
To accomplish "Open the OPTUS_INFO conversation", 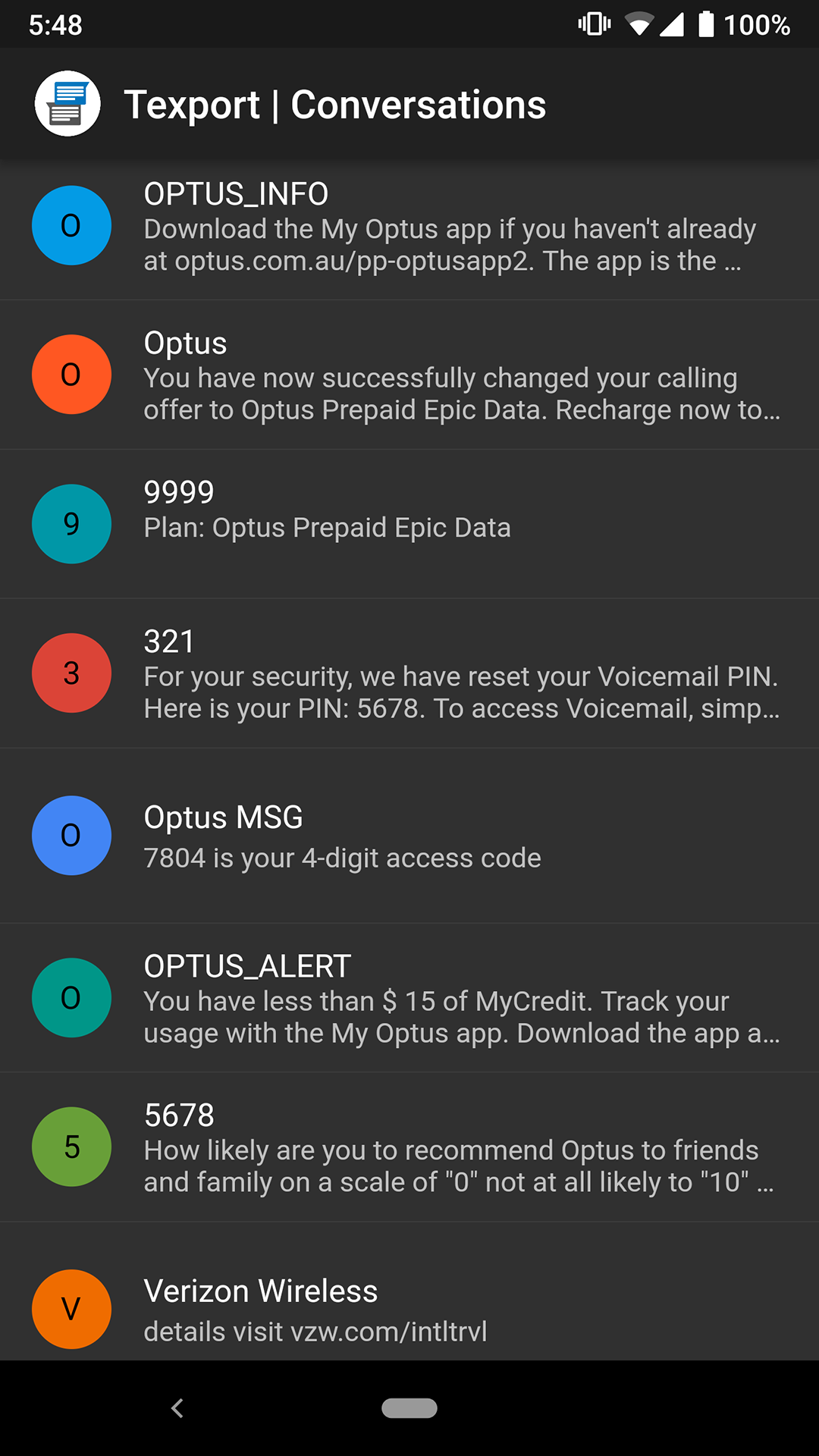I will (x=409, y=226).
